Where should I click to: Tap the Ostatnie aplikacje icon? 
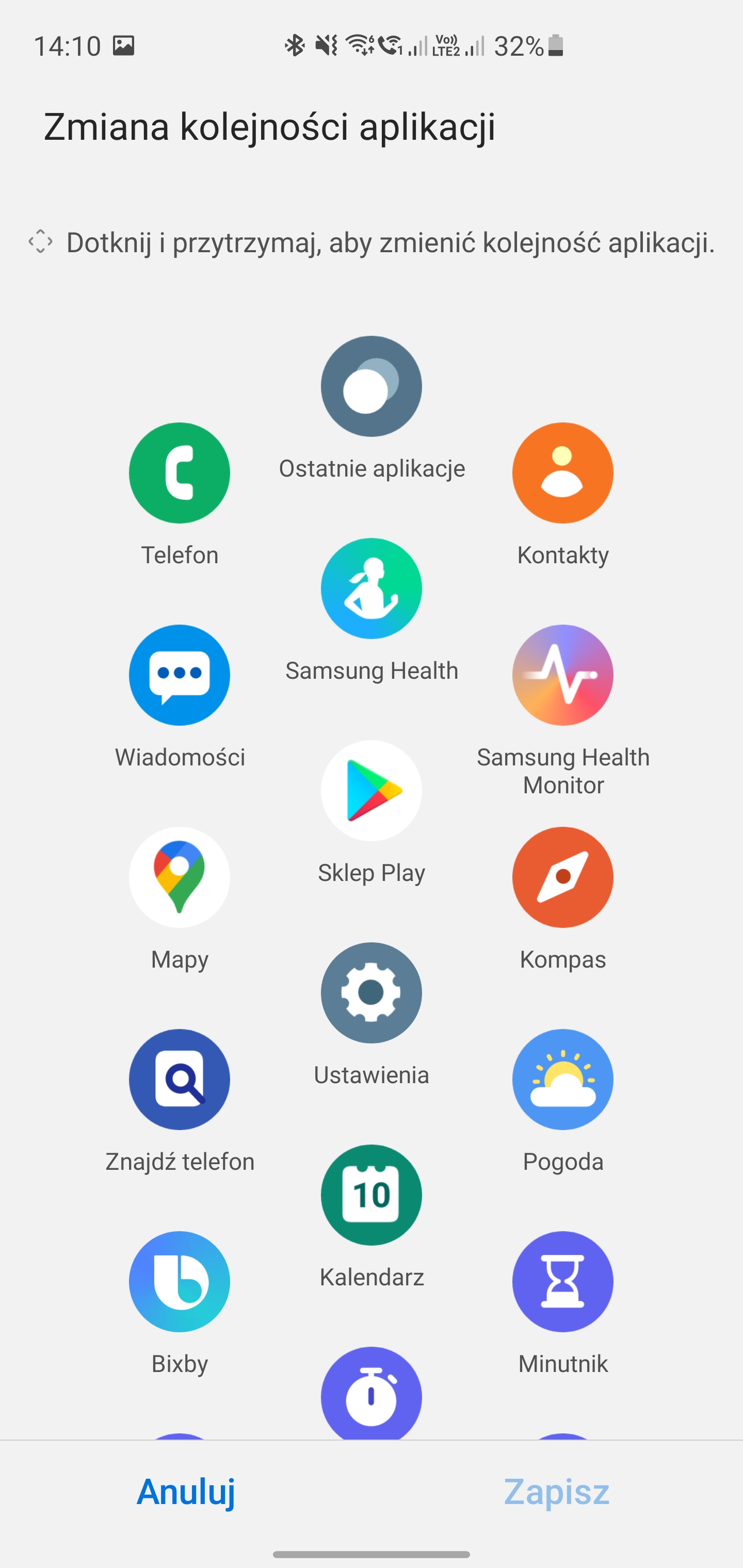372,386
